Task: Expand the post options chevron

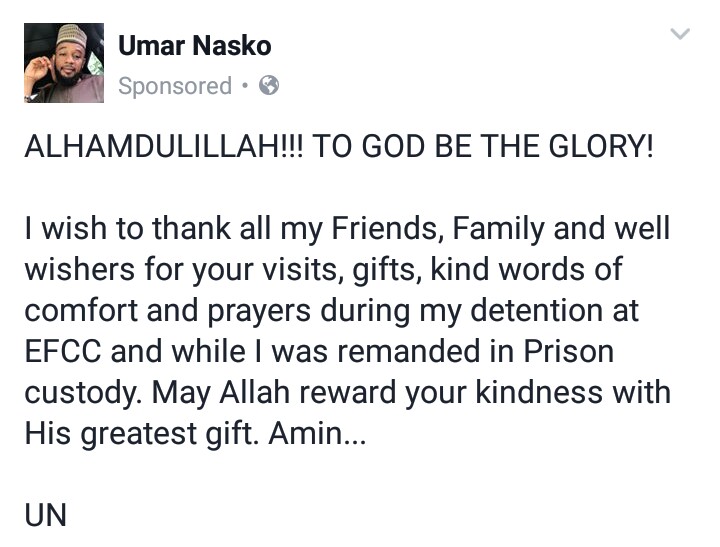Action: coord(679,35)
